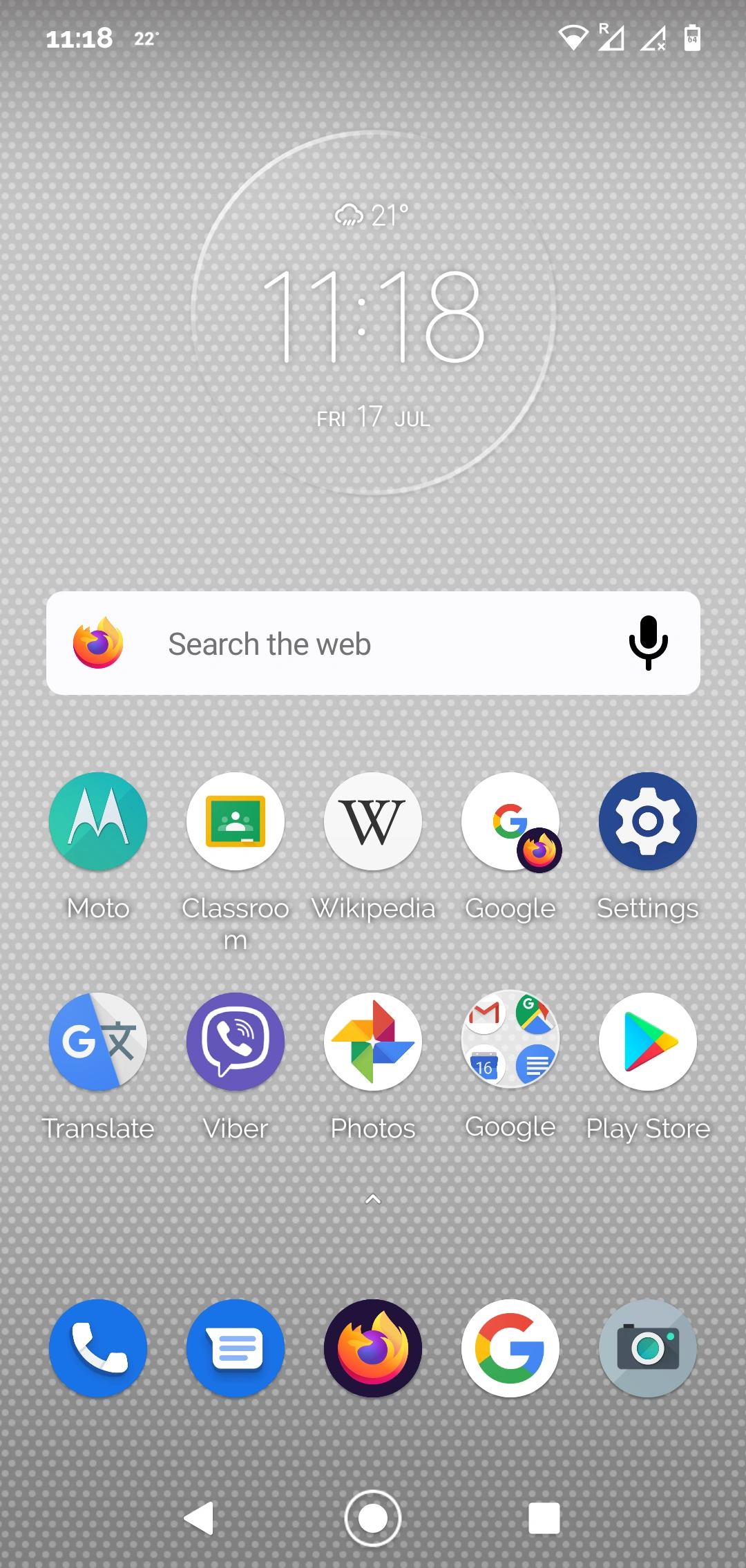
Task: Open Google Photos
Action: click(x=373, y=1042)
